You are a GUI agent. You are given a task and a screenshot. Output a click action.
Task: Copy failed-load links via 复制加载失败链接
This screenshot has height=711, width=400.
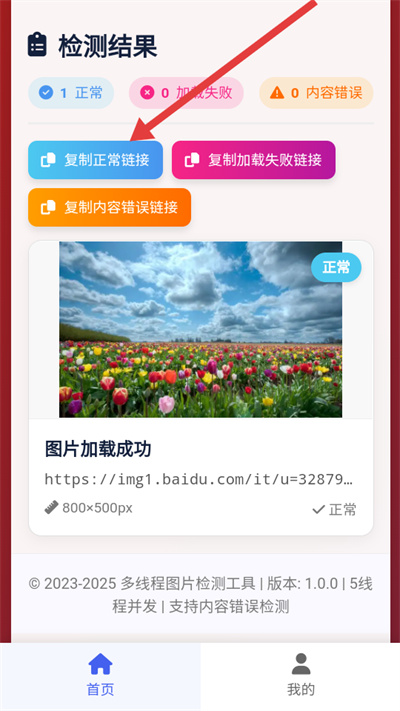[254, 160]
